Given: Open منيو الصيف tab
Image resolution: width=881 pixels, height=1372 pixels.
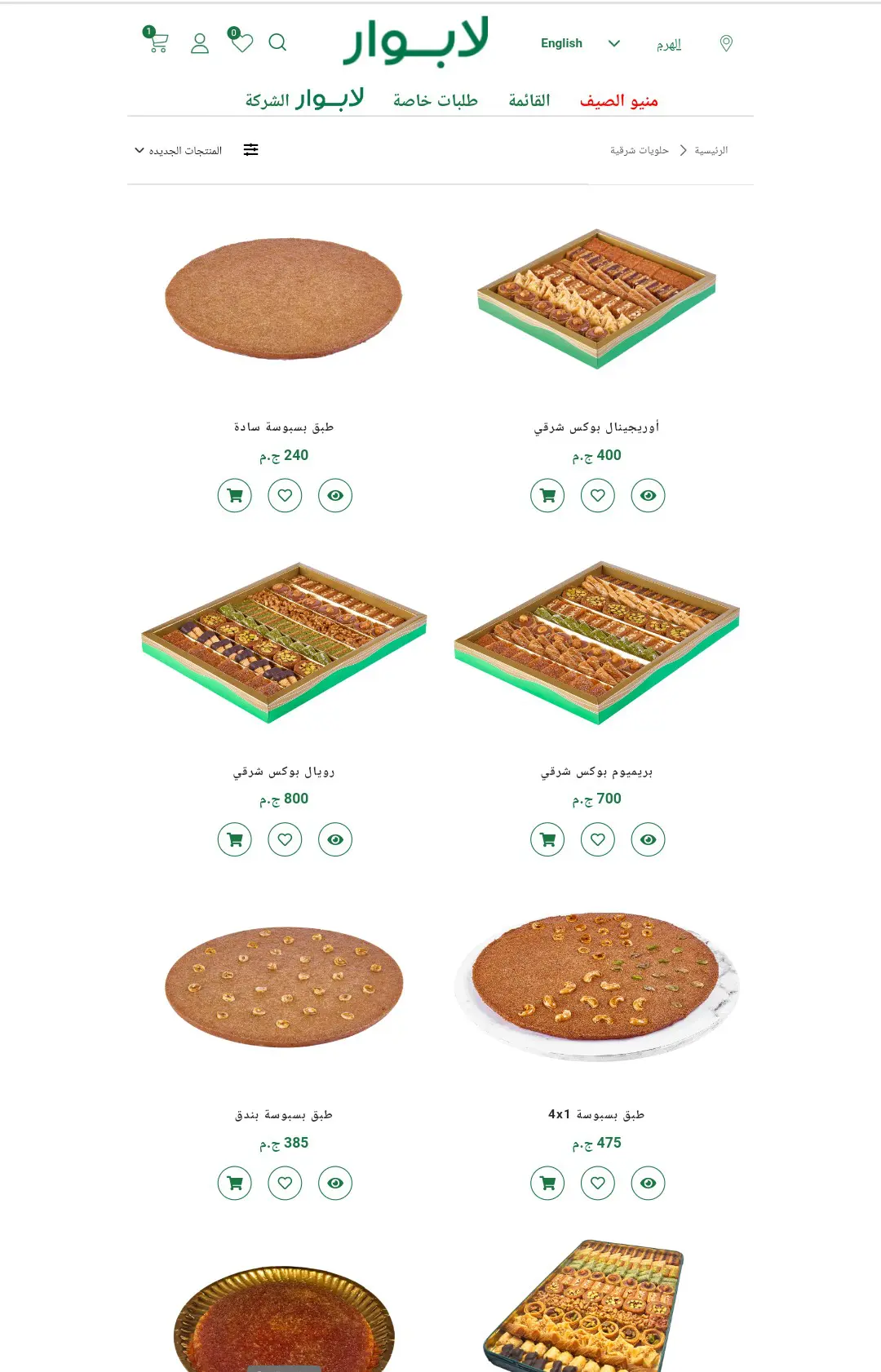Looking at the screenshot, I should pos(618,100).
